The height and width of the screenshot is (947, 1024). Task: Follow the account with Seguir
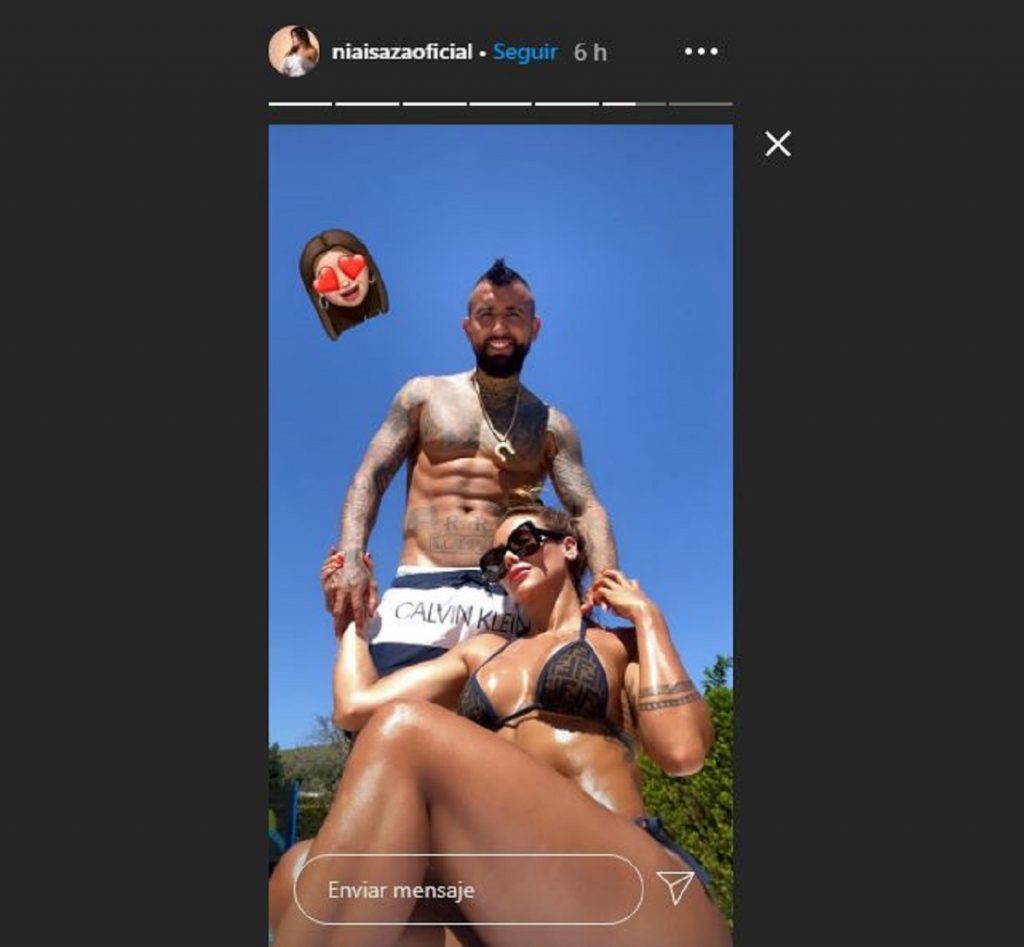coord(525,52)
